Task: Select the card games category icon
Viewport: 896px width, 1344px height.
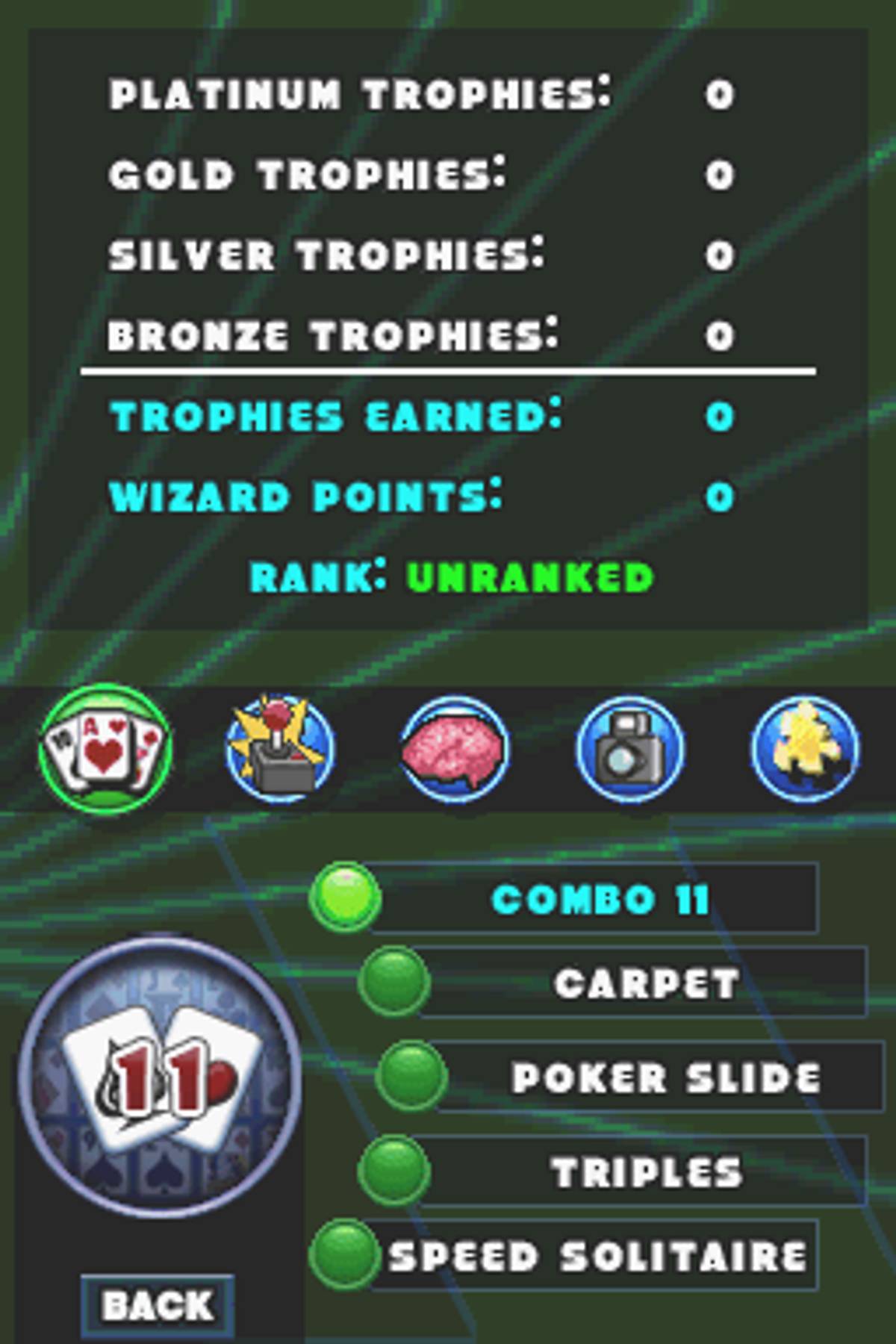Action: (106, 748)
